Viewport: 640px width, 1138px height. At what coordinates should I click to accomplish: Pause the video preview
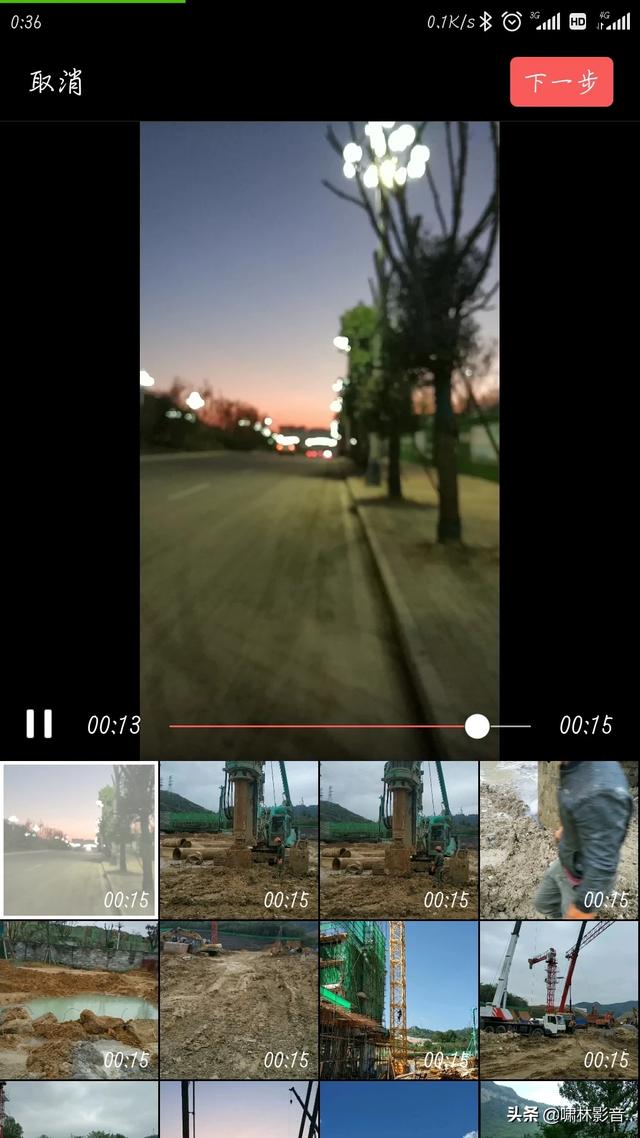tap(39, 724)
